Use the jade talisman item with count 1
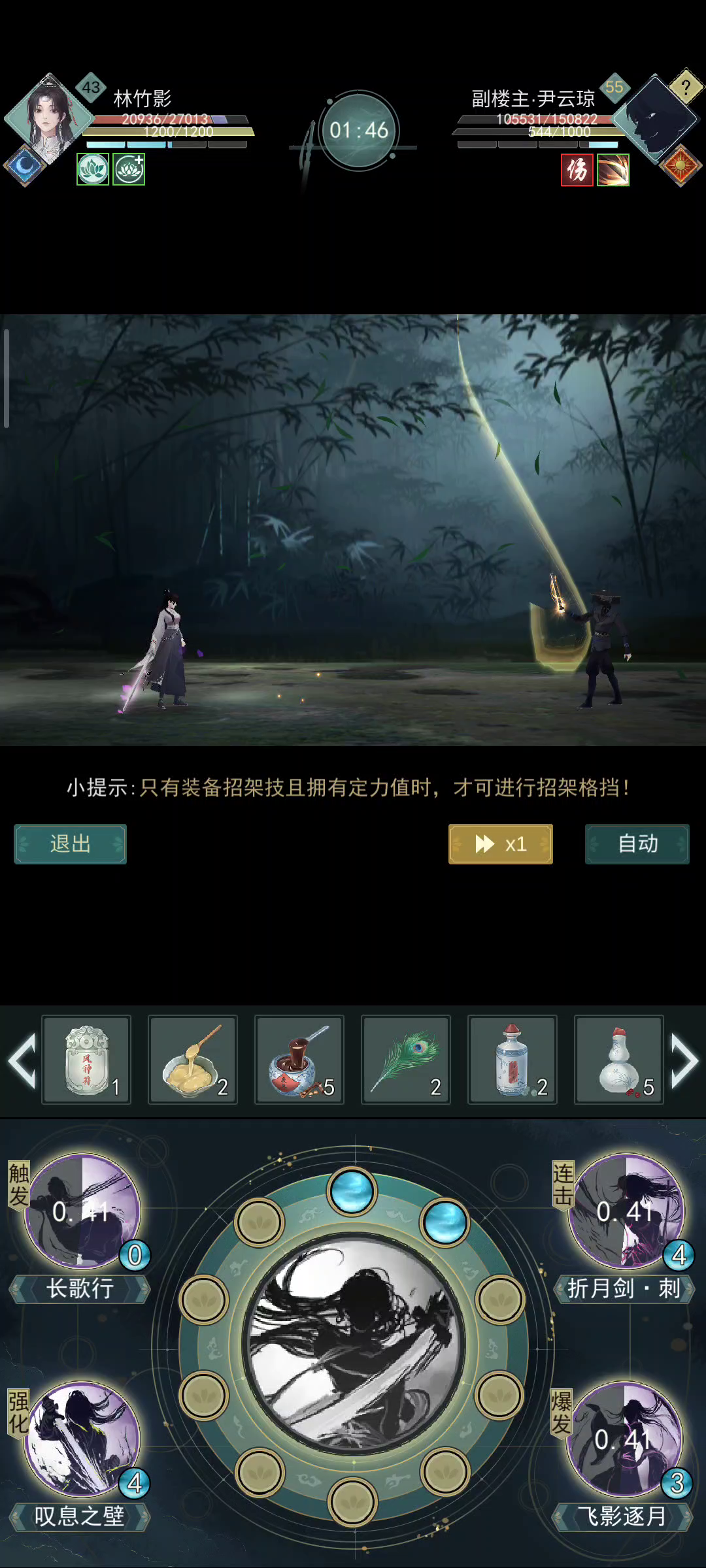 pyautogui.click(x=86, y=1060)
